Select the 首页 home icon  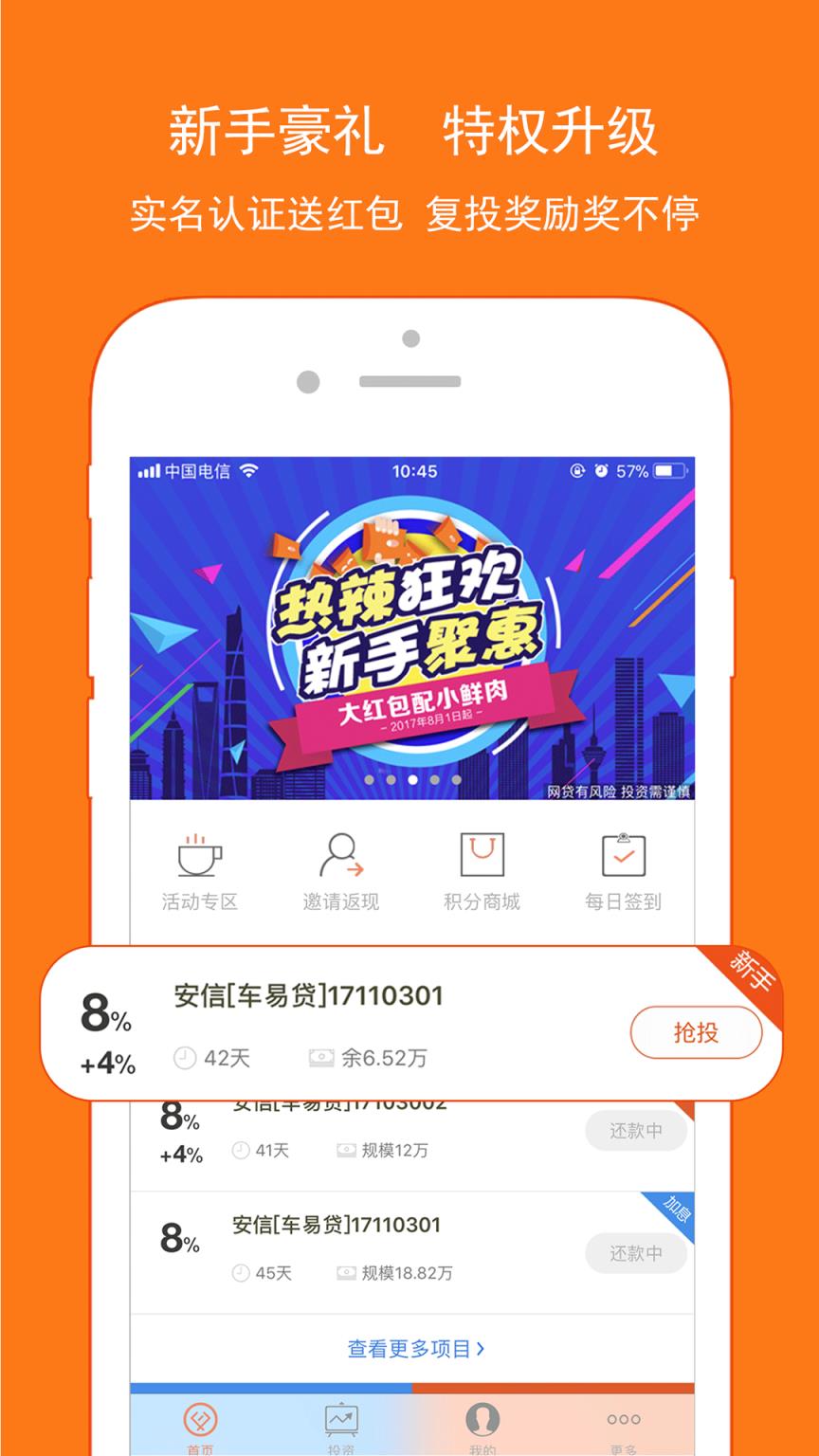click(199, 1419)
